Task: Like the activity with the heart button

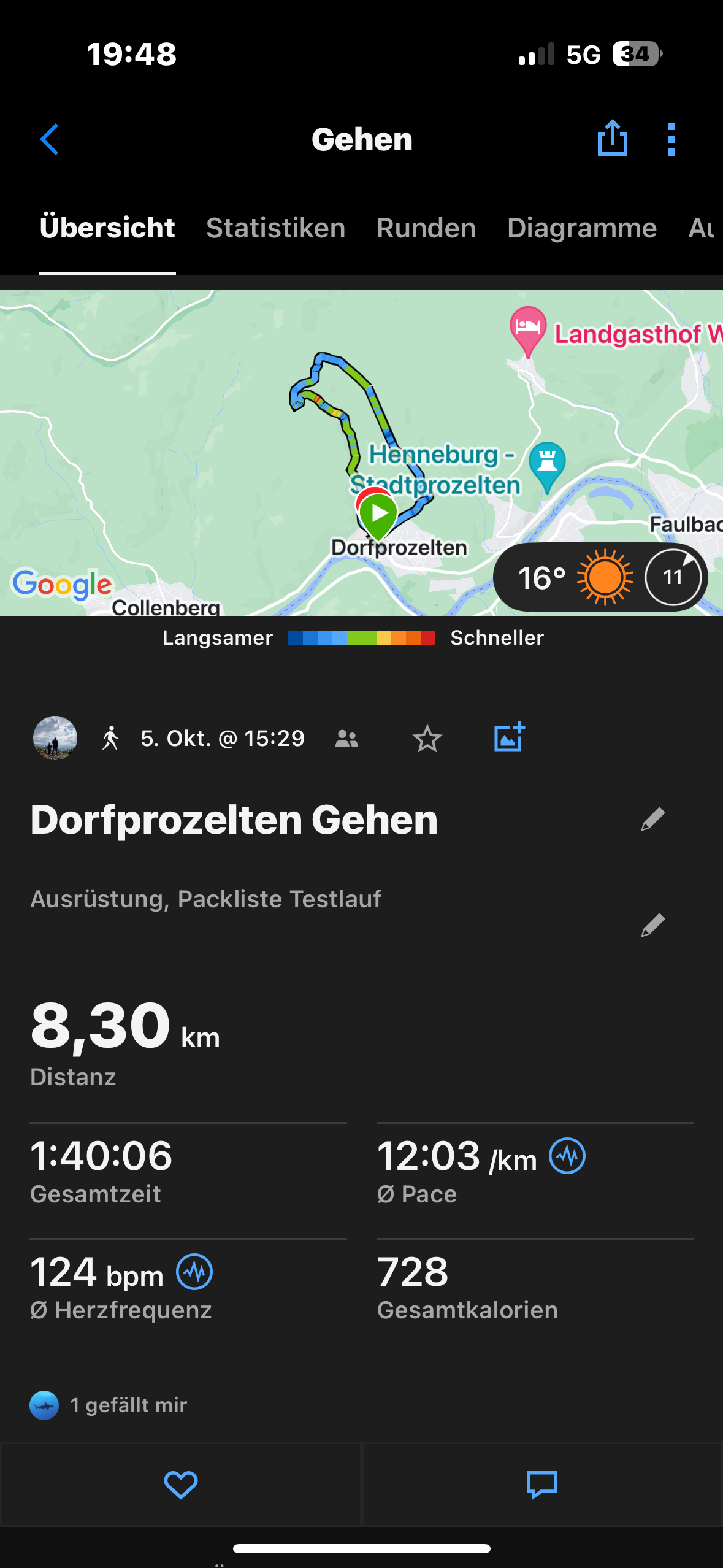Action: 181,1485
